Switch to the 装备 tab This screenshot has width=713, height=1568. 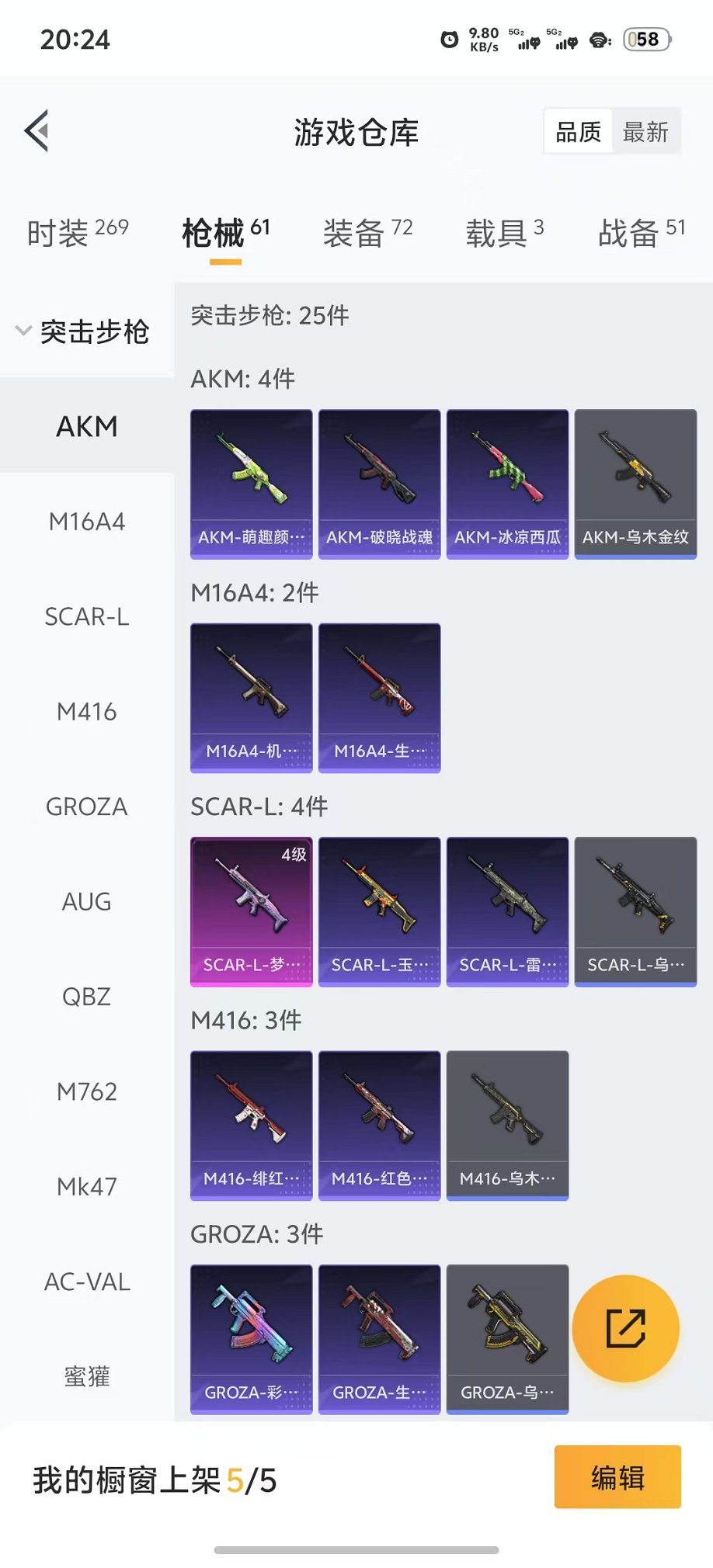pyautogui.click(x=367, y=232)
